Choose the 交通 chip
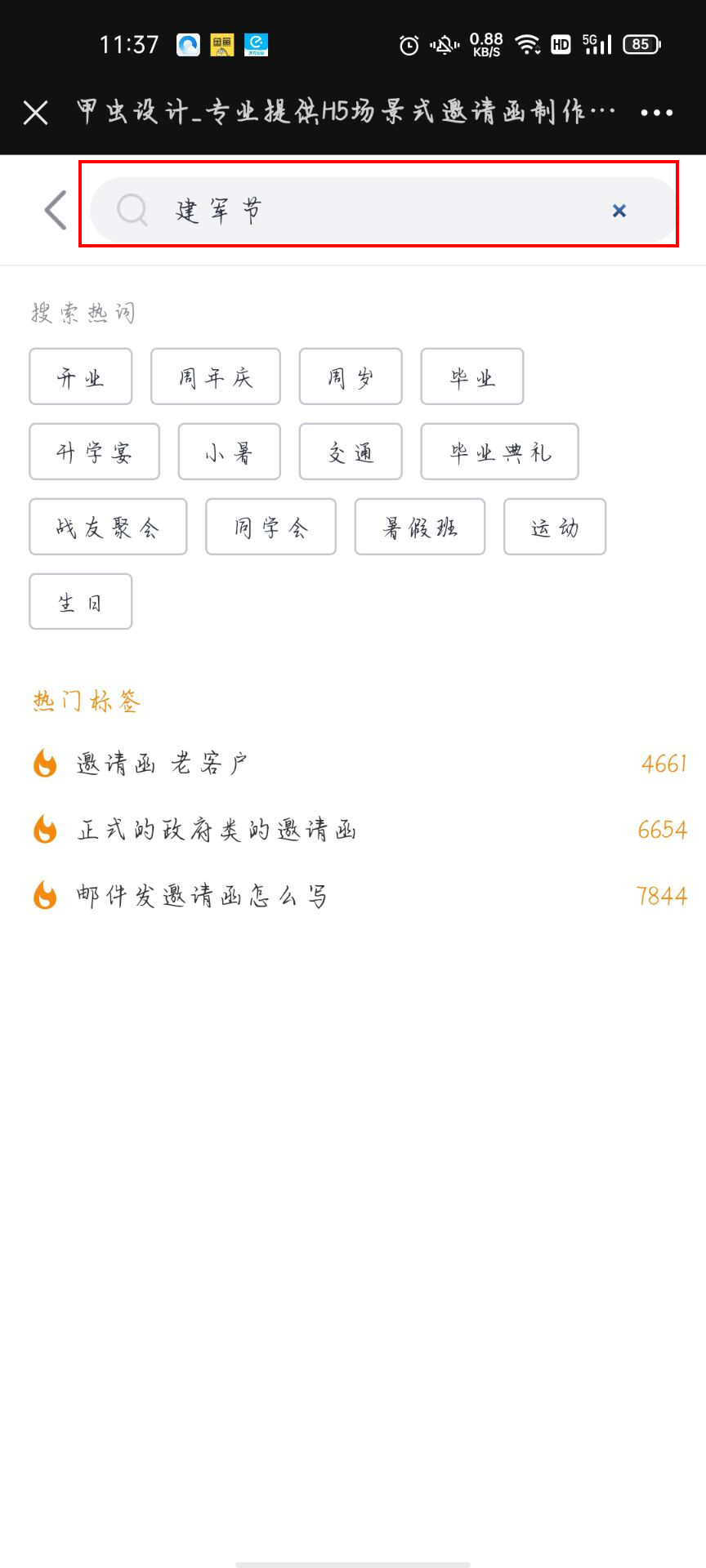 point(351,452)
